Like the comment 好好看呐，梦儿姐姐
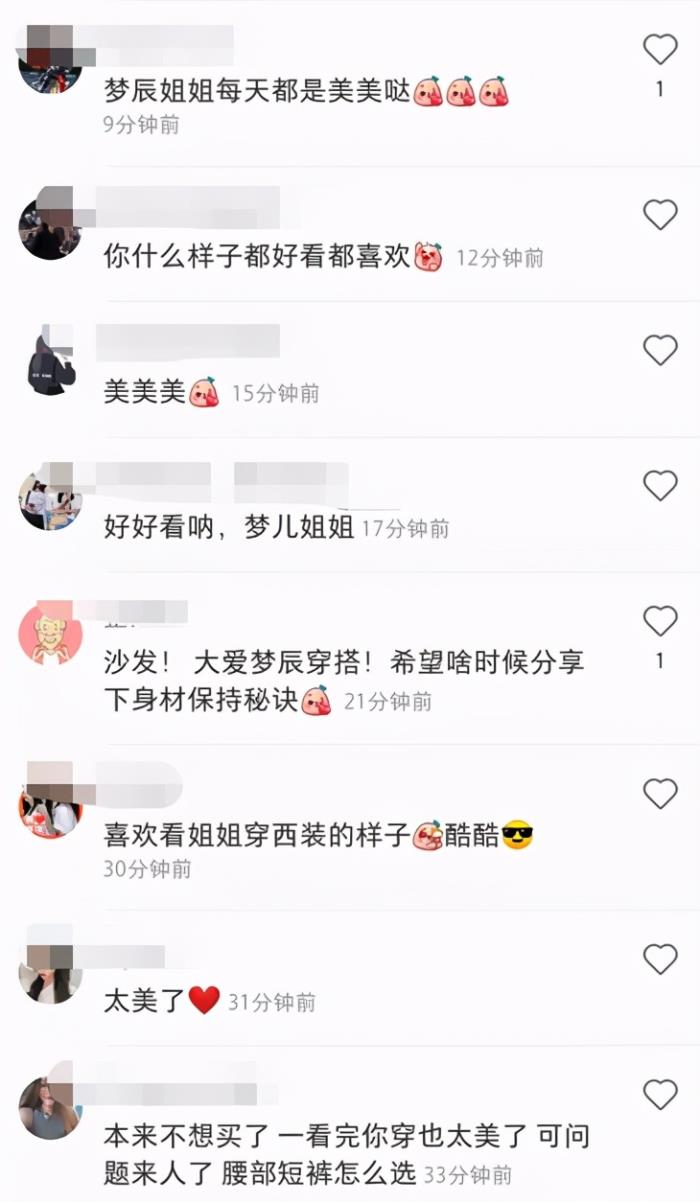Viewport: 700px width, 1202px height. pyautogui.click(x=660, y=486)
